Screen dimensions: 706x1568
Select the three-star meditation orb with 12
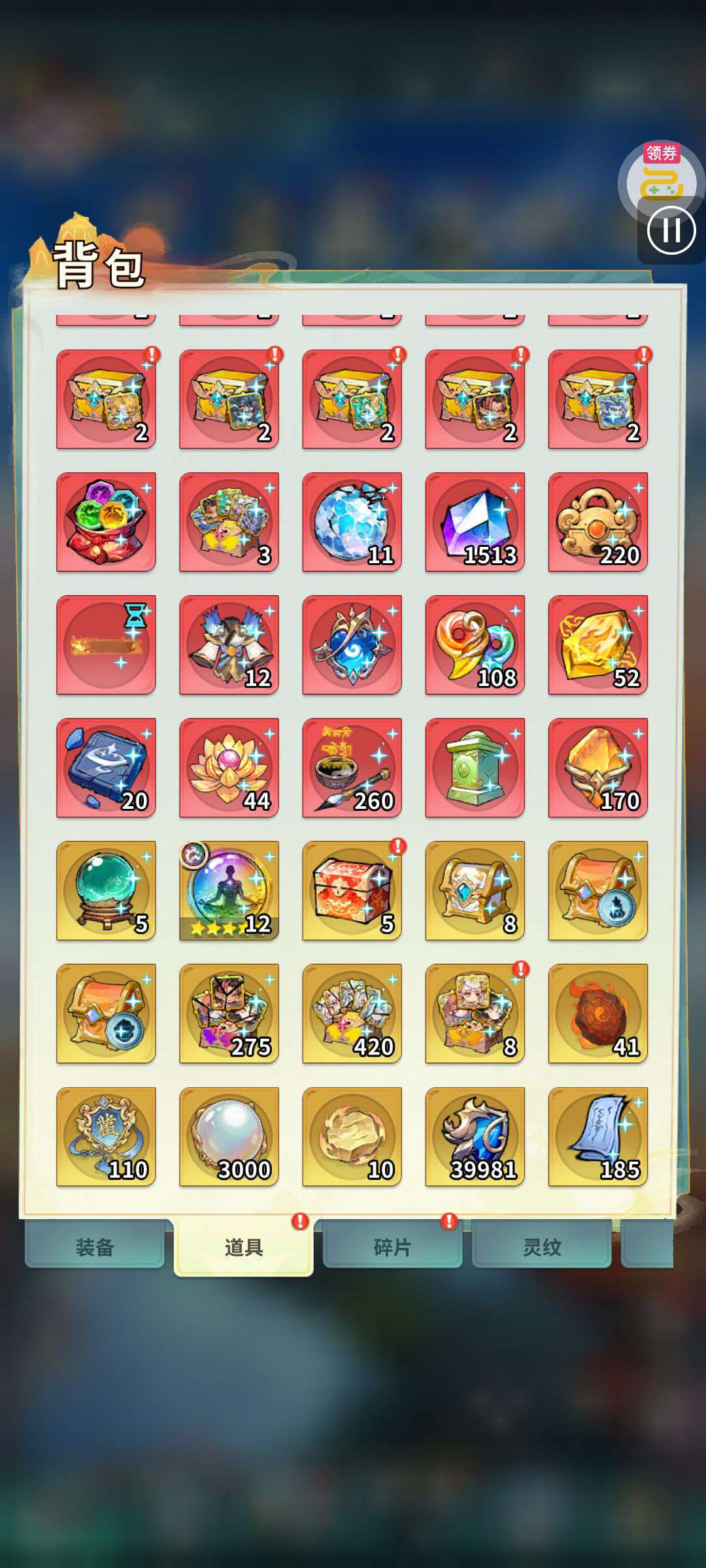229,890
